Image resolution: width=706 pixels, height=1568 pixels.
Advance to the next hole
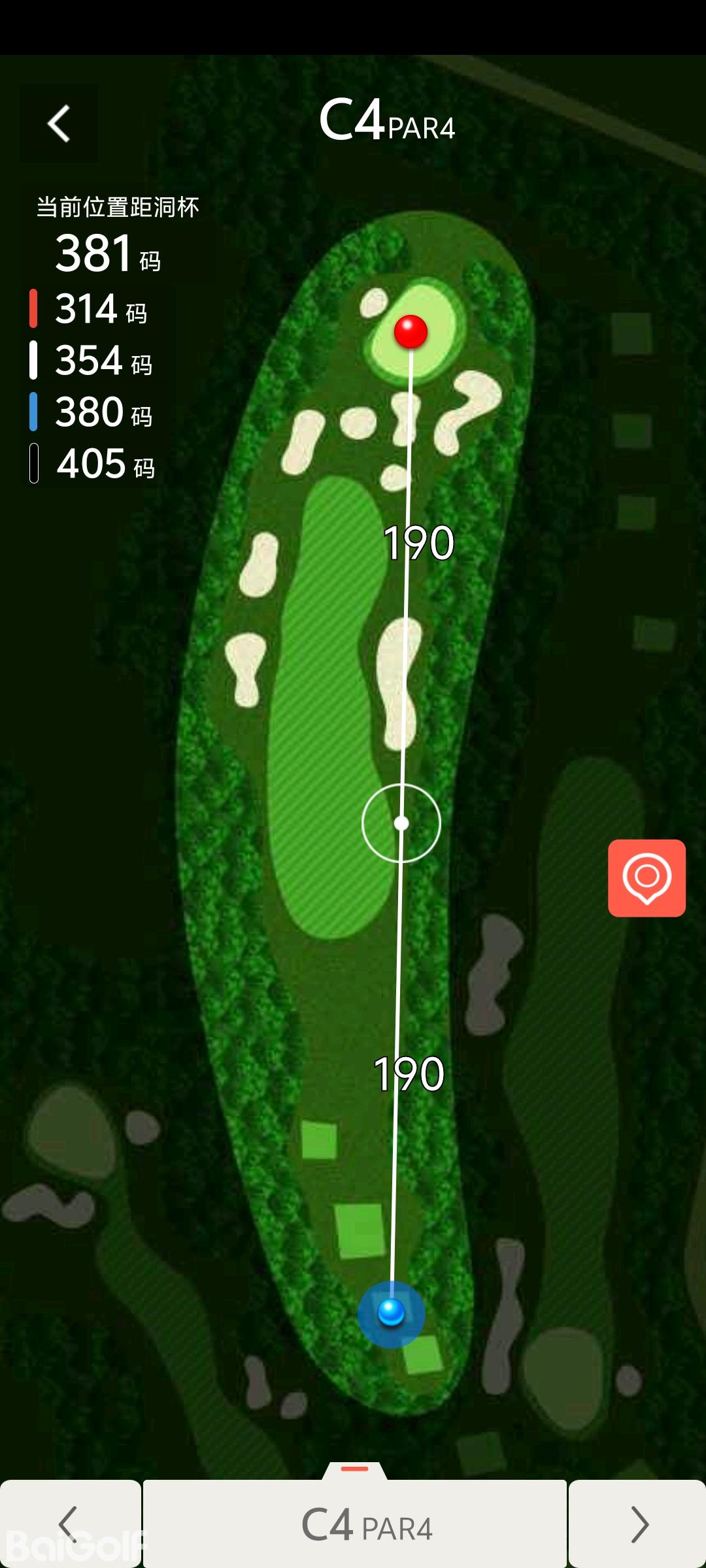(638, 1524)
